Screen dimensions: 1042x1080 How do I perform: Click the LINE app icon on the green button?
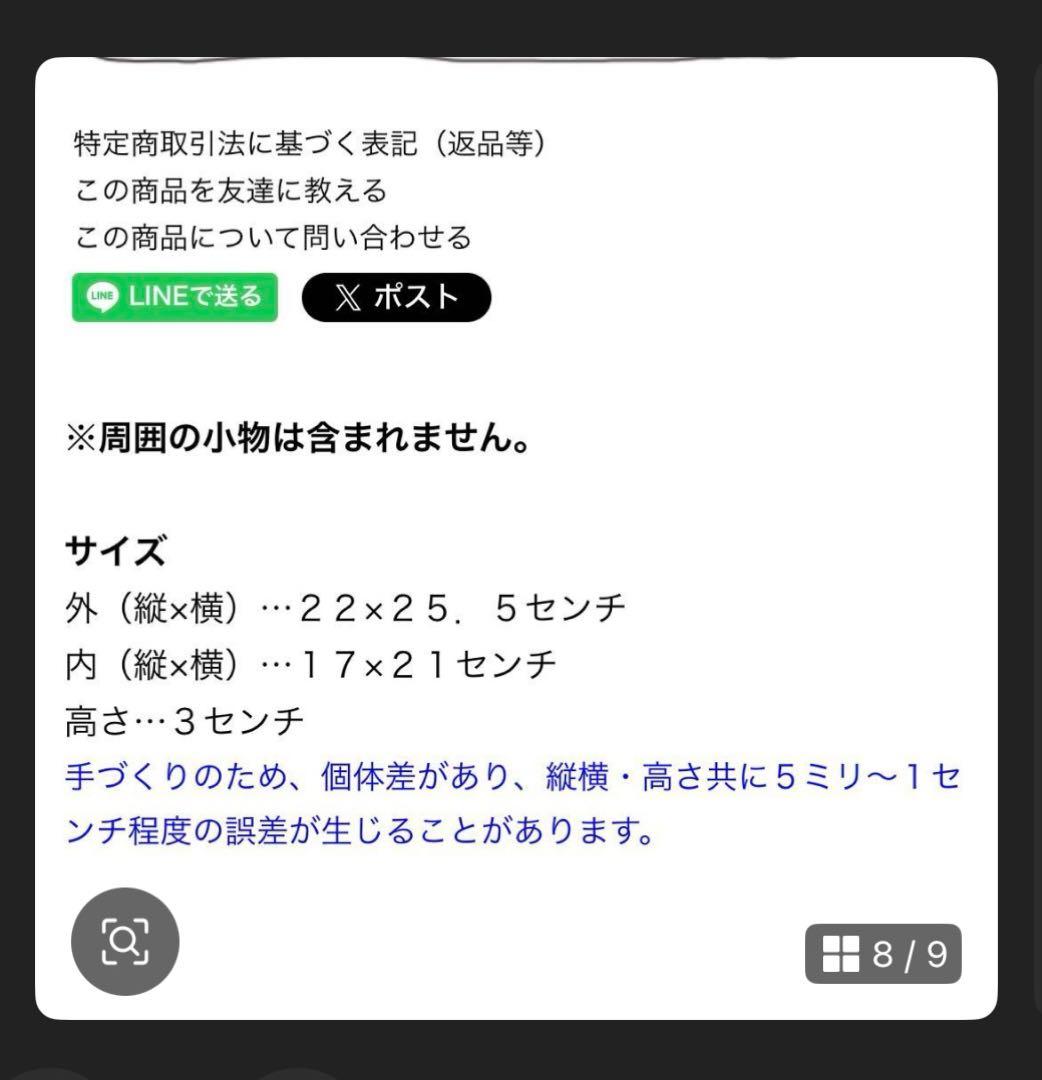(101, 297)
